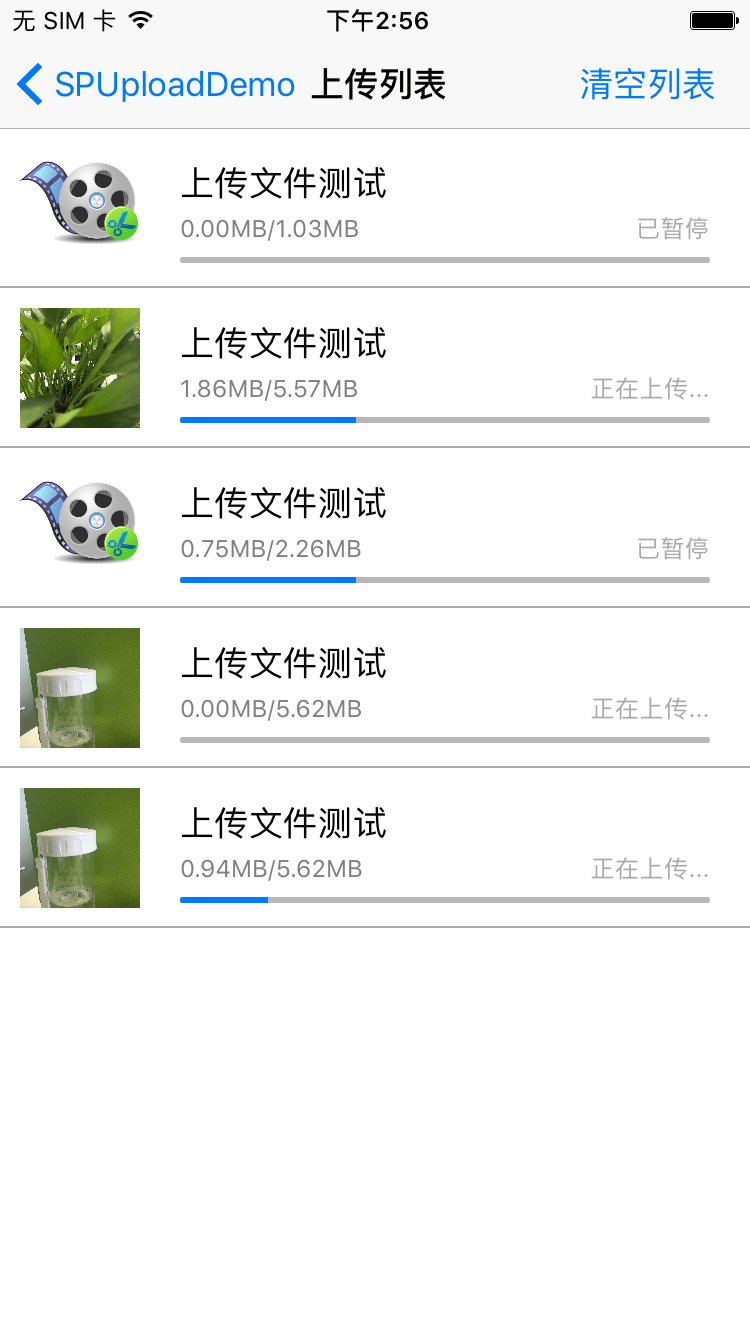Tap the uploading 1.86MB/5.57MB file row
The height and width of the screenshot is (1334, 750).
coord(375,368)
